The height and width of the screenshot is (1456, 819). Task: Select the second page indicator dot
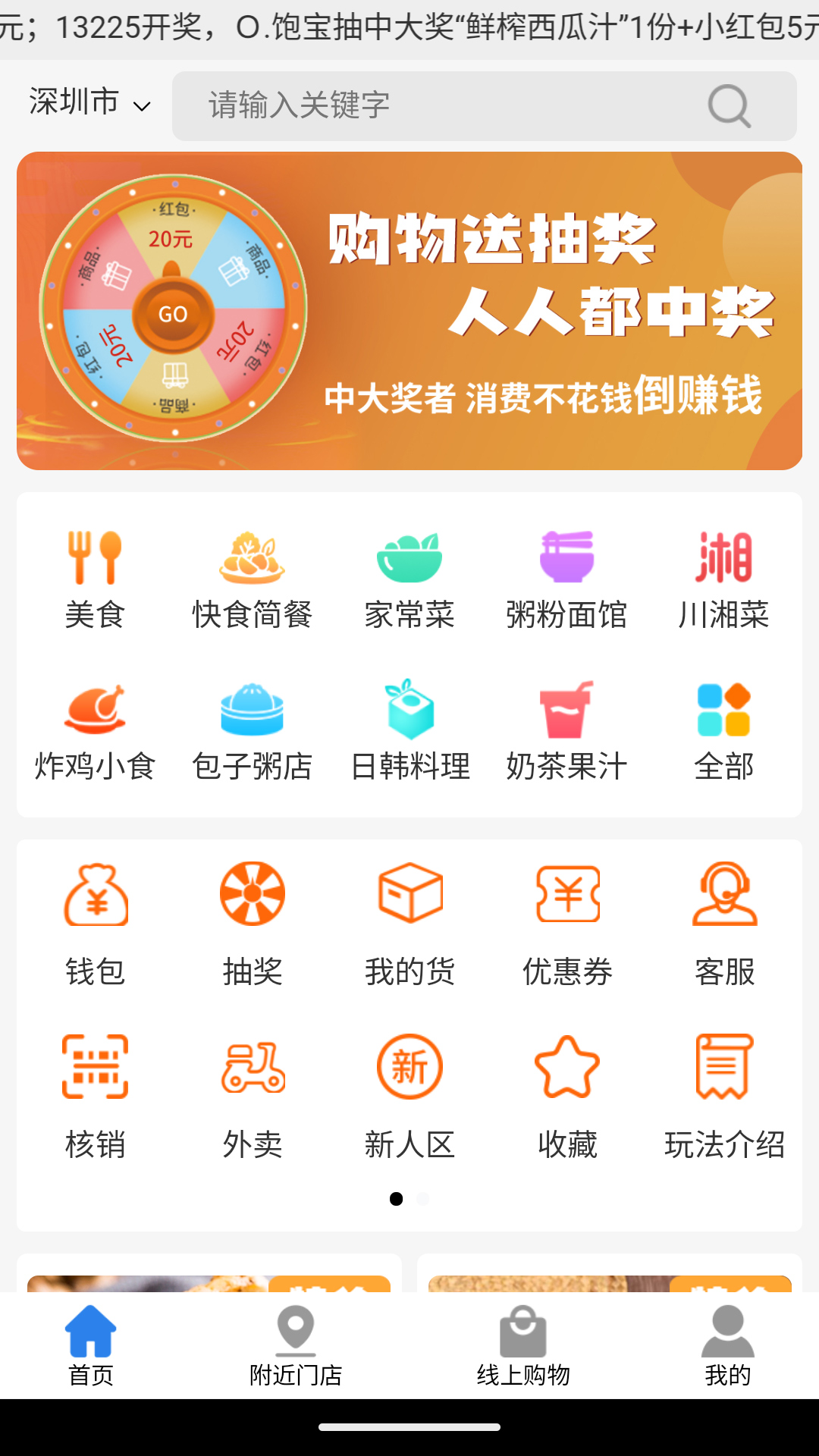(422, 1199)
